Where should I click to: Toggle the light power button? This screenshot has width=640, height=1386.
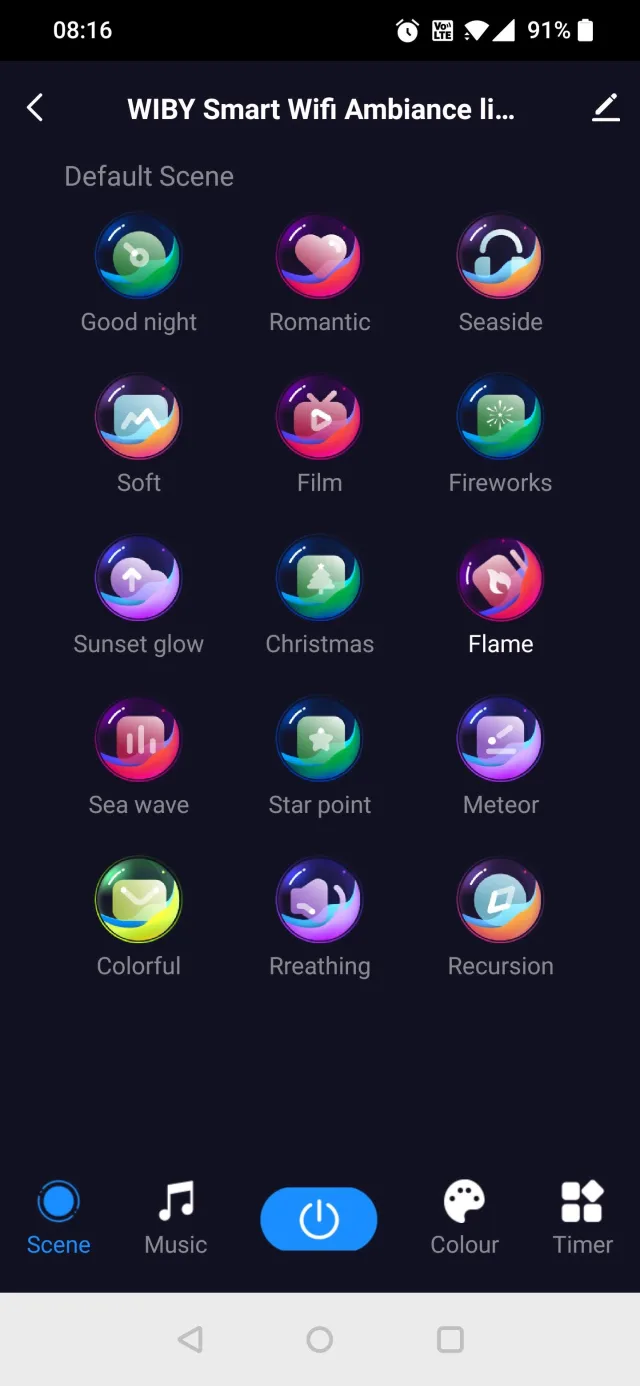pos(319,1219)
